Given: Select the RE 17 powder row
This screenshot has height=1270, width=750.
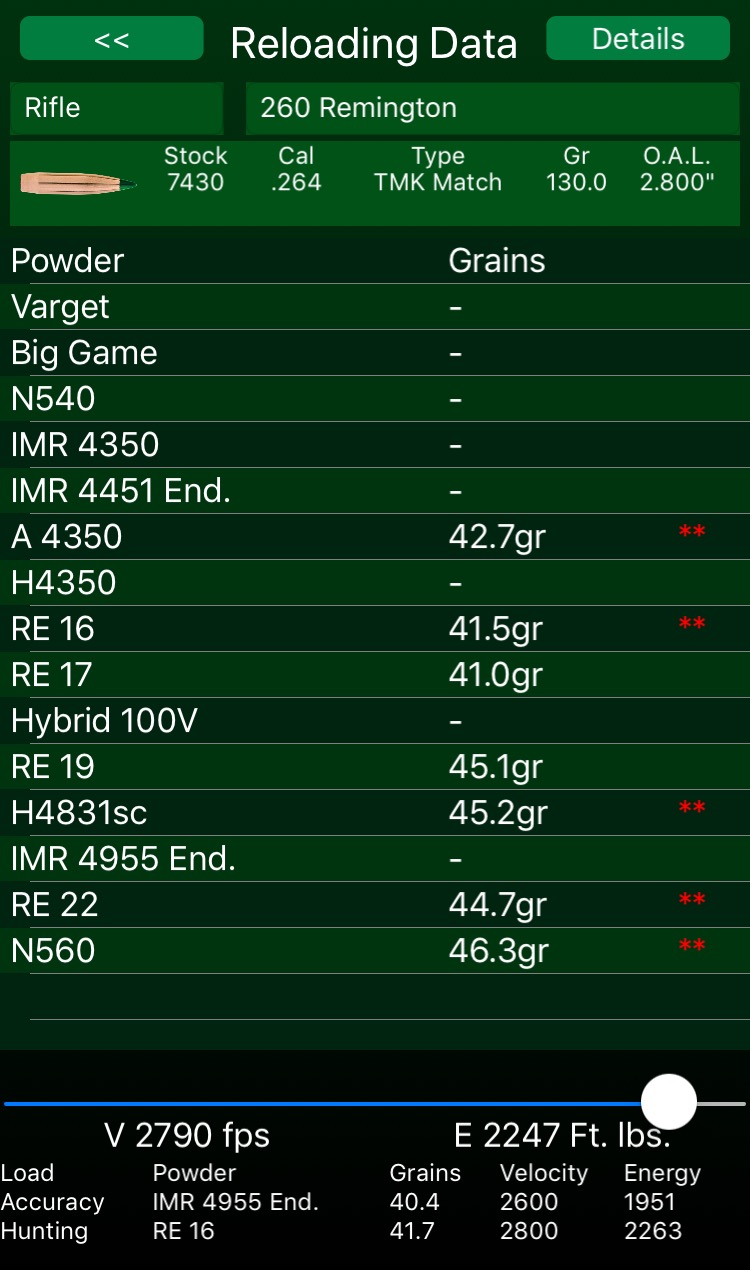Looking at the screenshot, I should 375,675.
